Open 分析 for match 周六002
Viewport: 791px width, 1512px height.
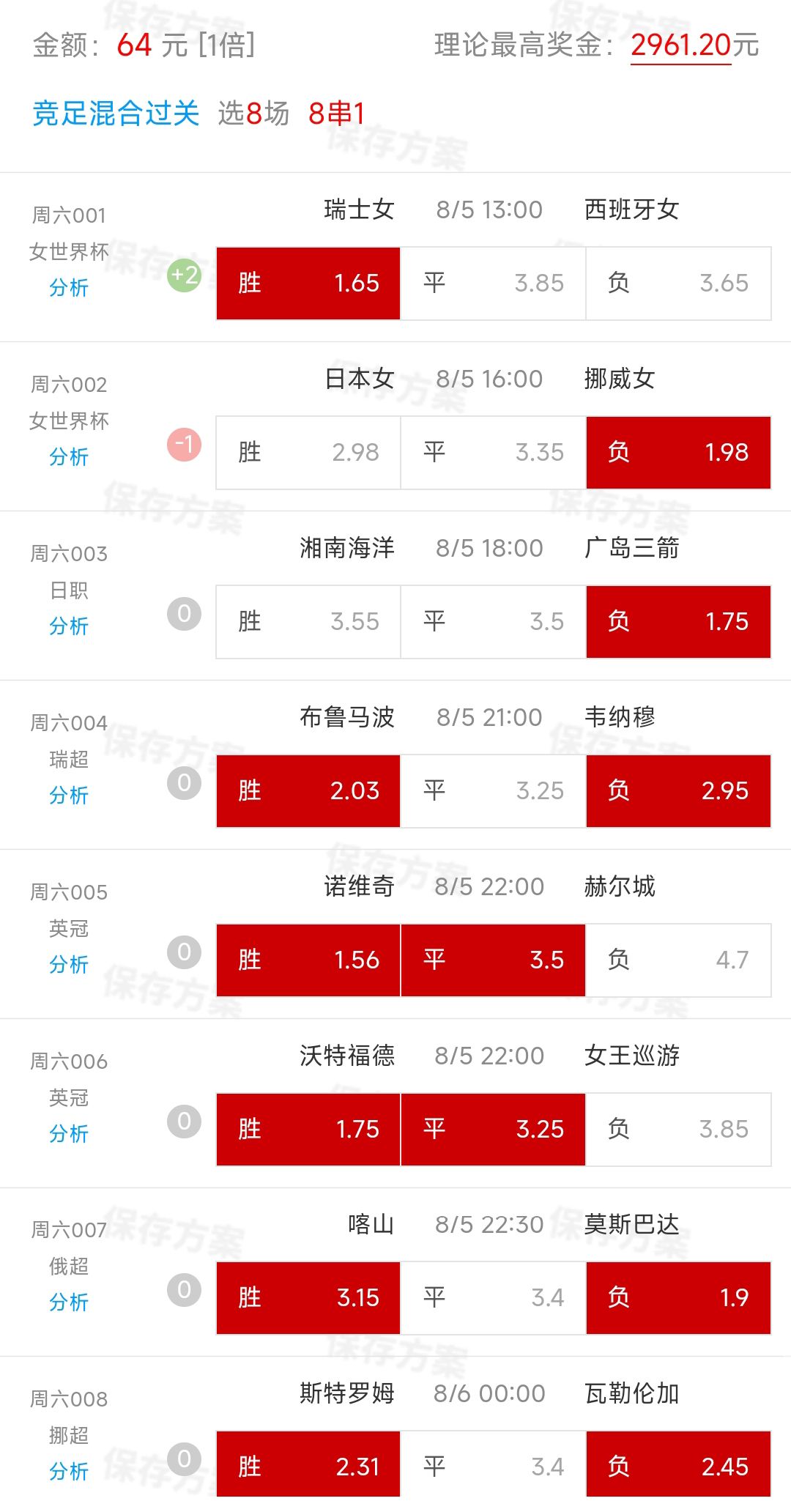point(68,457)
